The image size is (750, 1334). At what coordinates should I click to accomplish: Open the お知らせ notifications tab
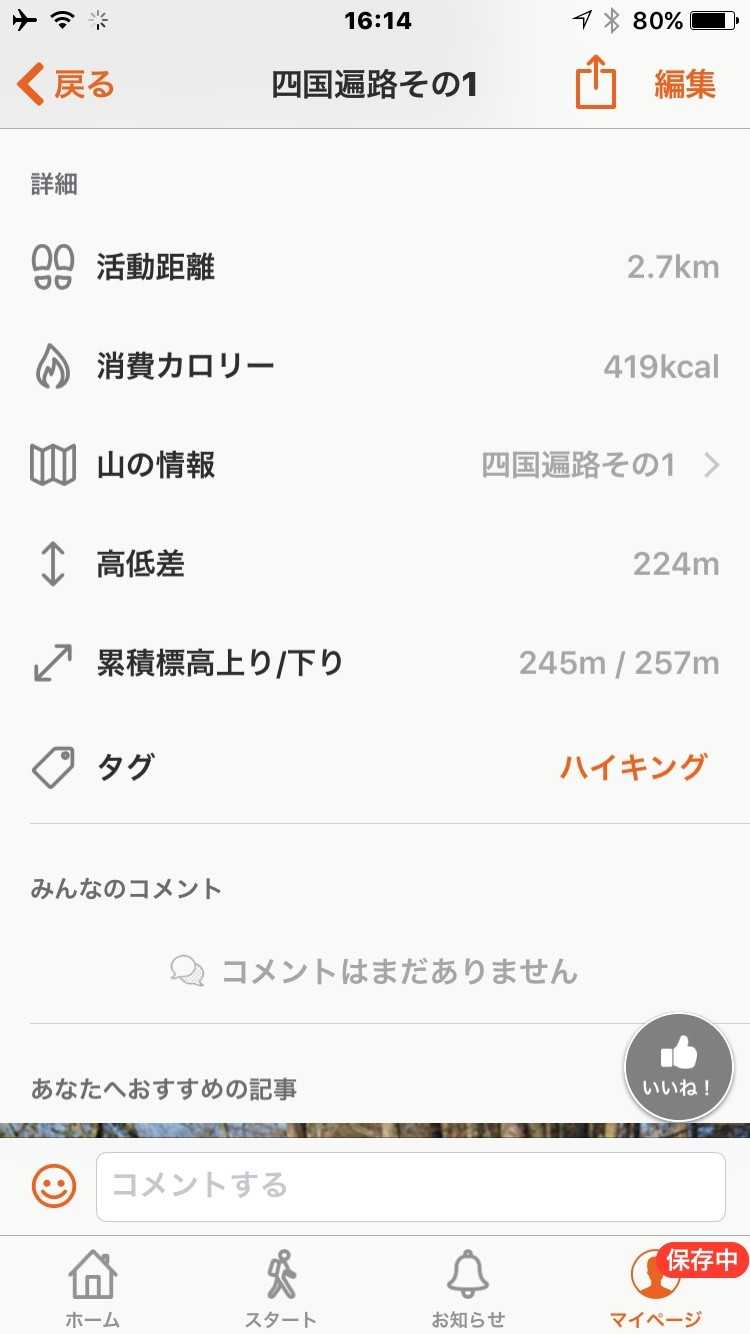[468, 1288]
